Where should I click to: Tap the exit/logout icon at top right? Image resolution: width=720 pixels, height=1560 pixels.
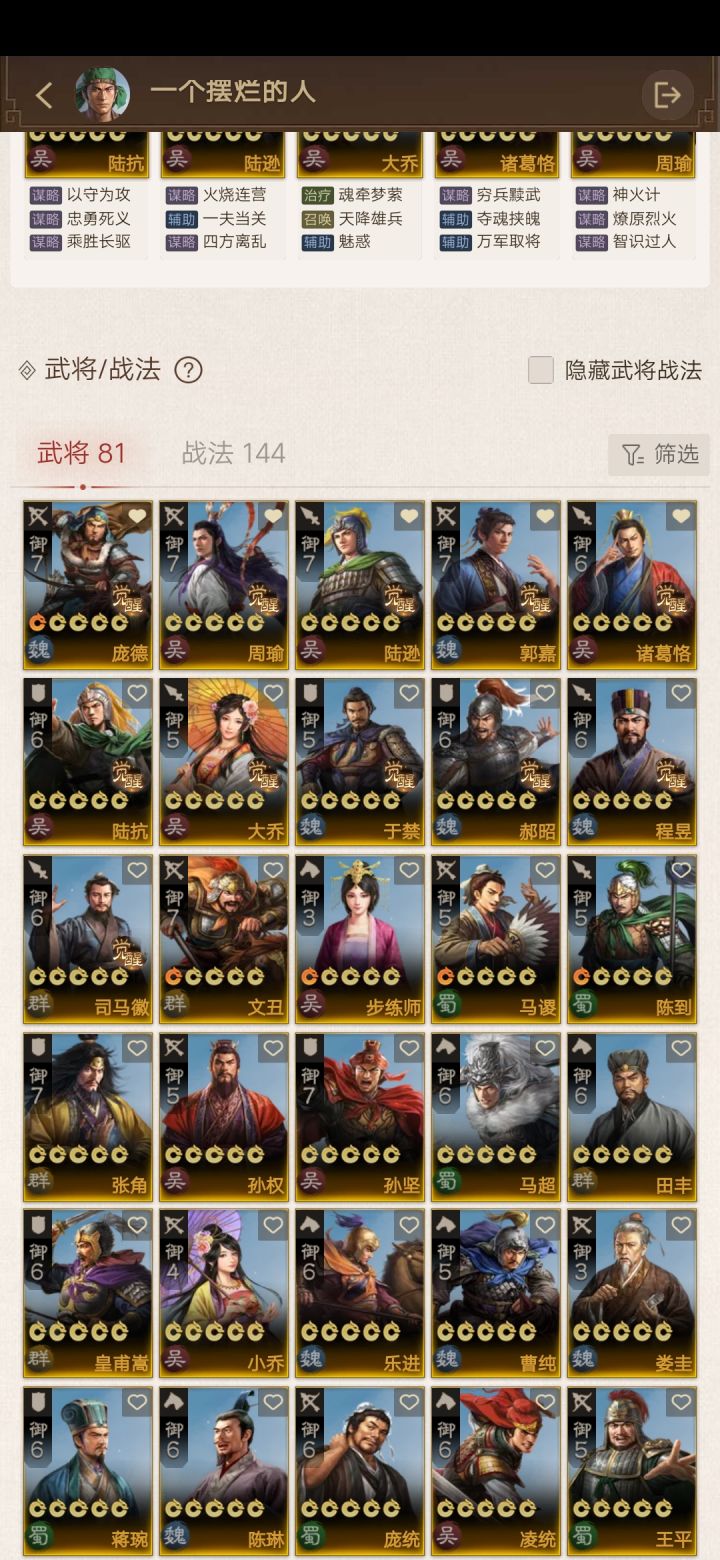[x=667, y=93]
